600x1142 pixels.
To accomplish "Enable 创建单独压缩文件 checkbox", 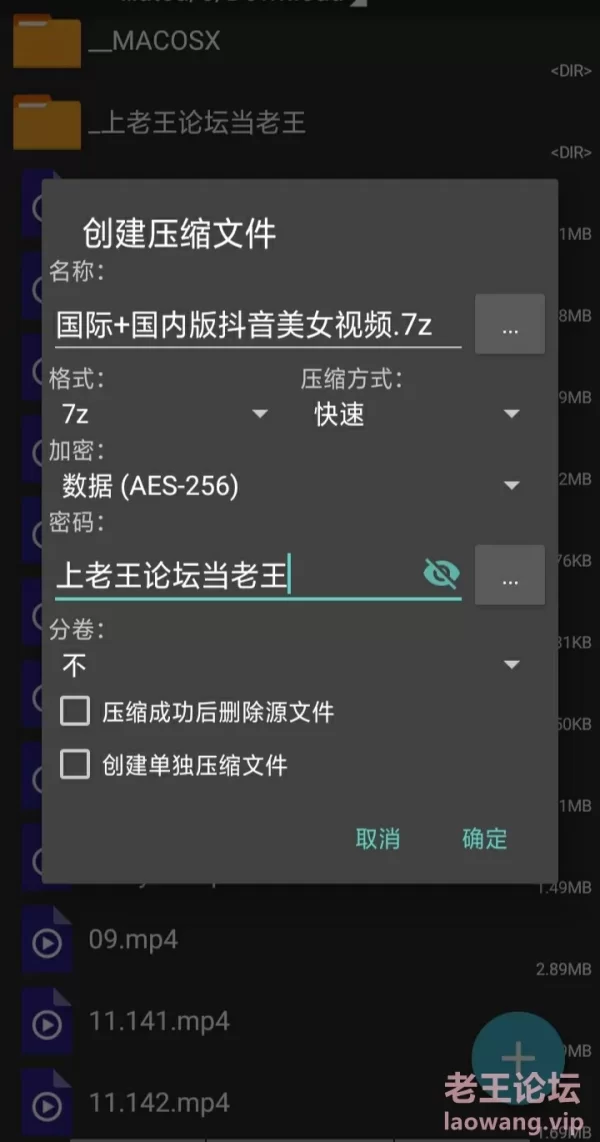I will (76, 765).
